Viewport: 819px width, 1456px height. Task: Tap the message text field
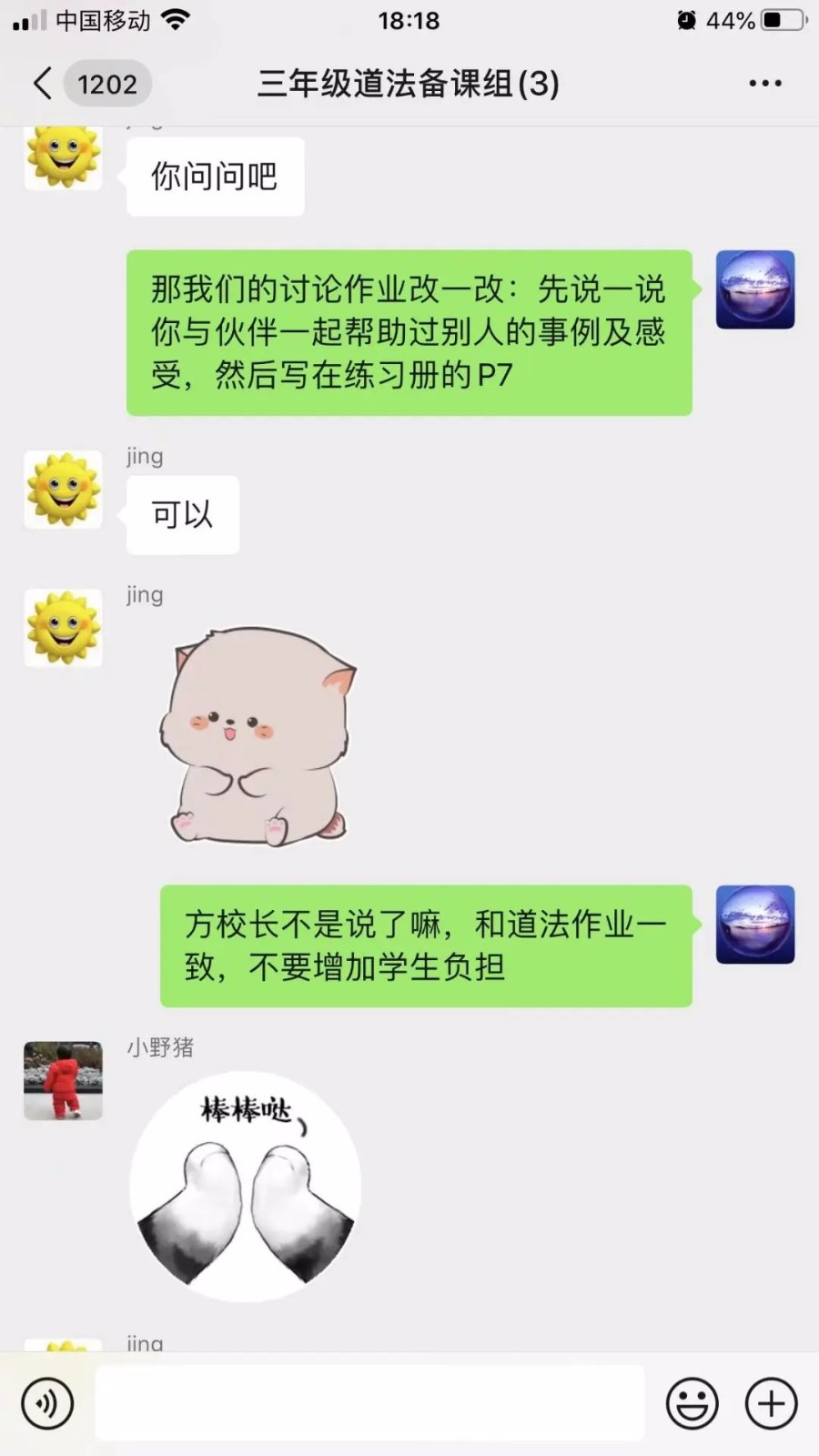click(369, 1403)
